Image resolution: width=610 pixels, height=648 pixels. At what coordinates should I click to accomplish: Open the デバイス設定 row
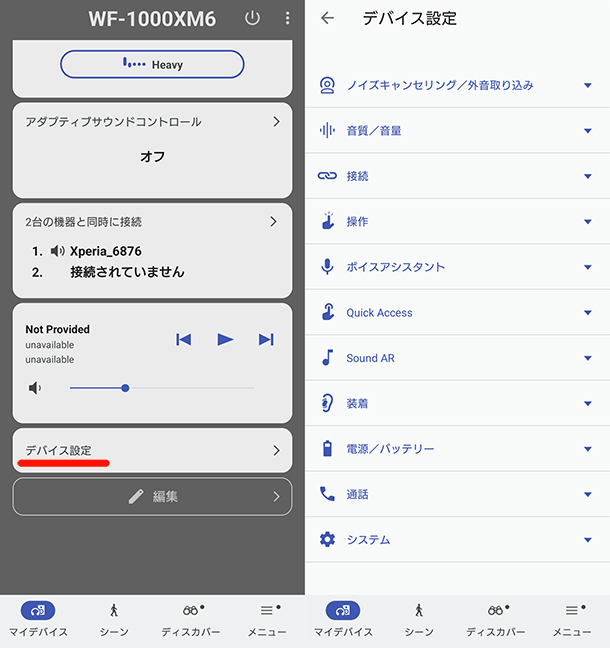coord(152,450)
